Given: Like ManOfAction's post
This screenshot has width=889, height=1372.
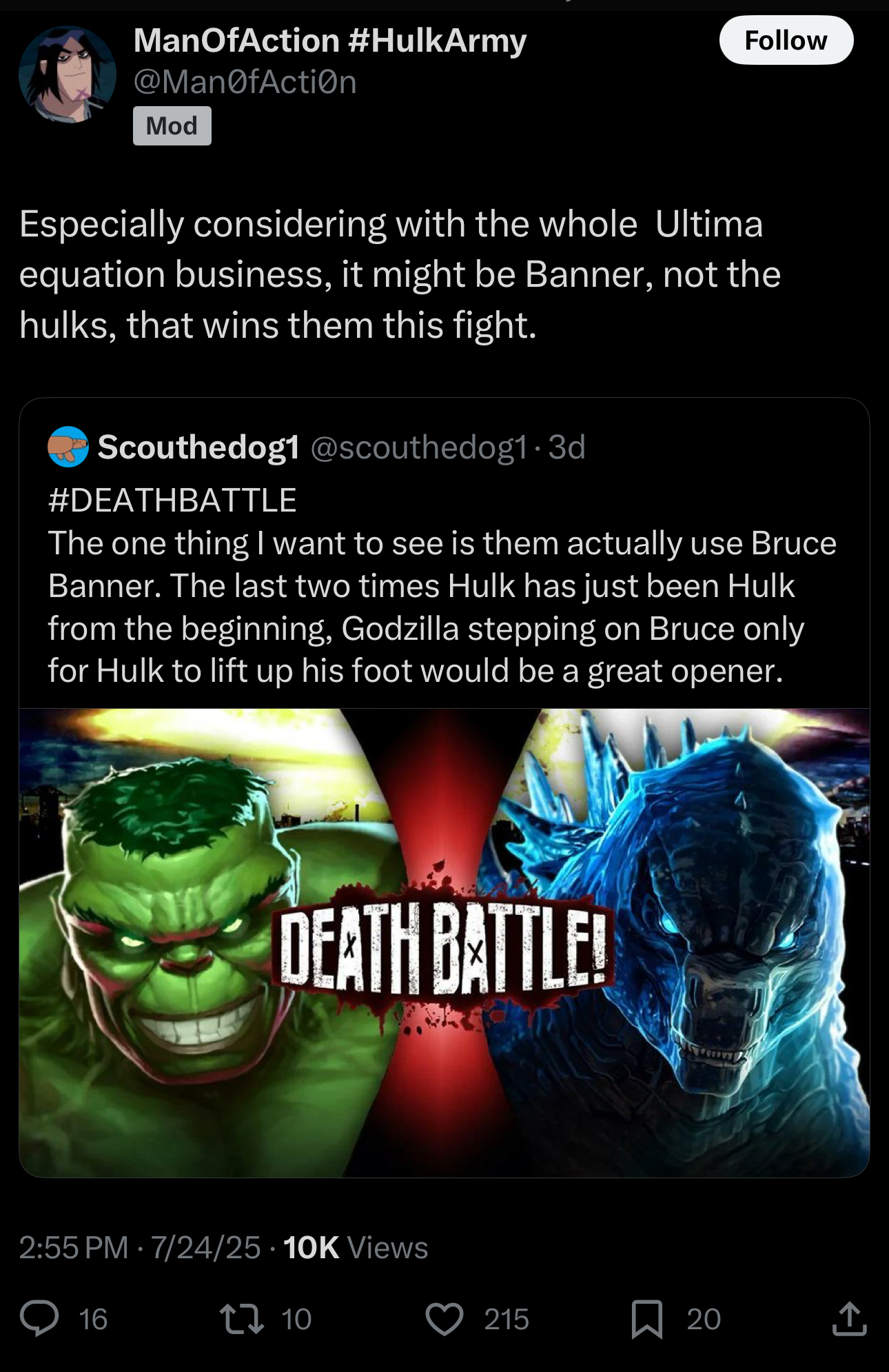Looking at the screenshot, I should (444, 1318).
